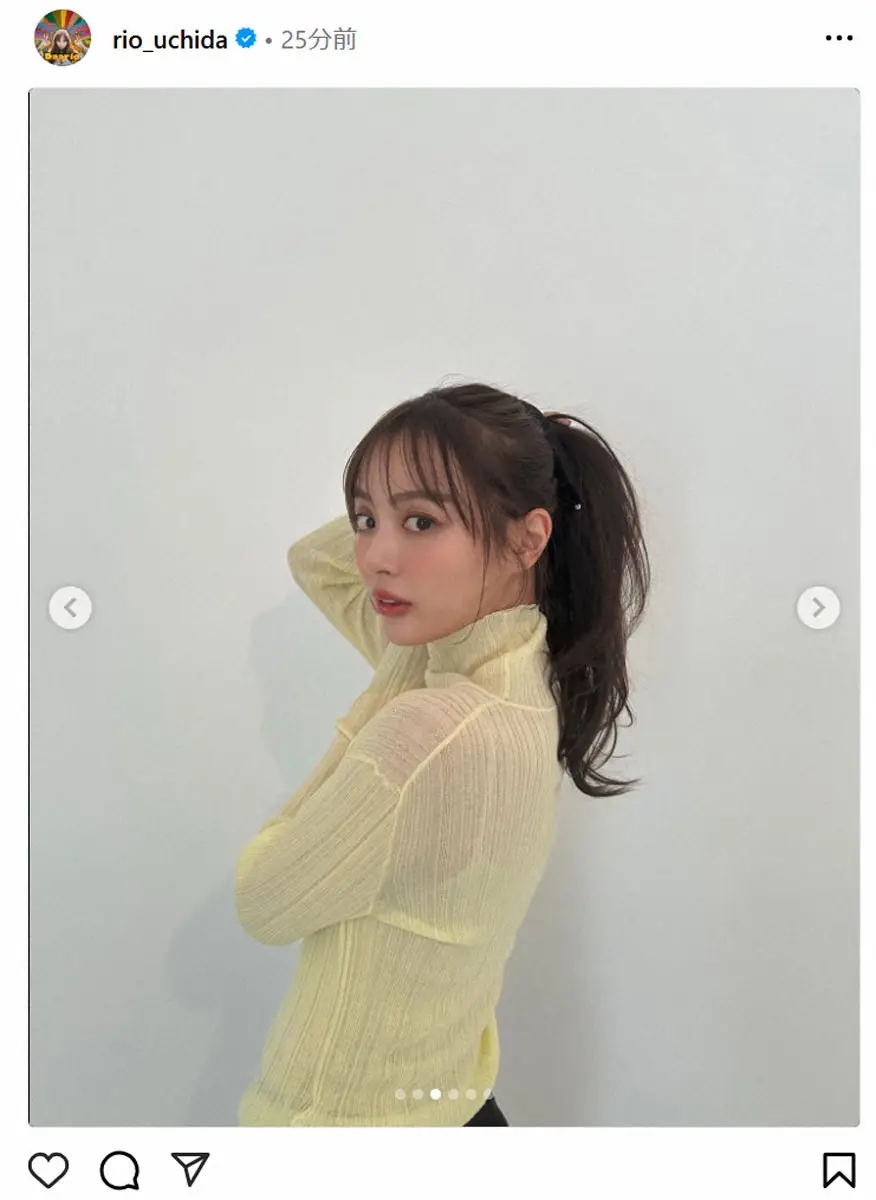Select the fifth carousel dot indicator
Screen dimensions: 876x1200
470,1094
